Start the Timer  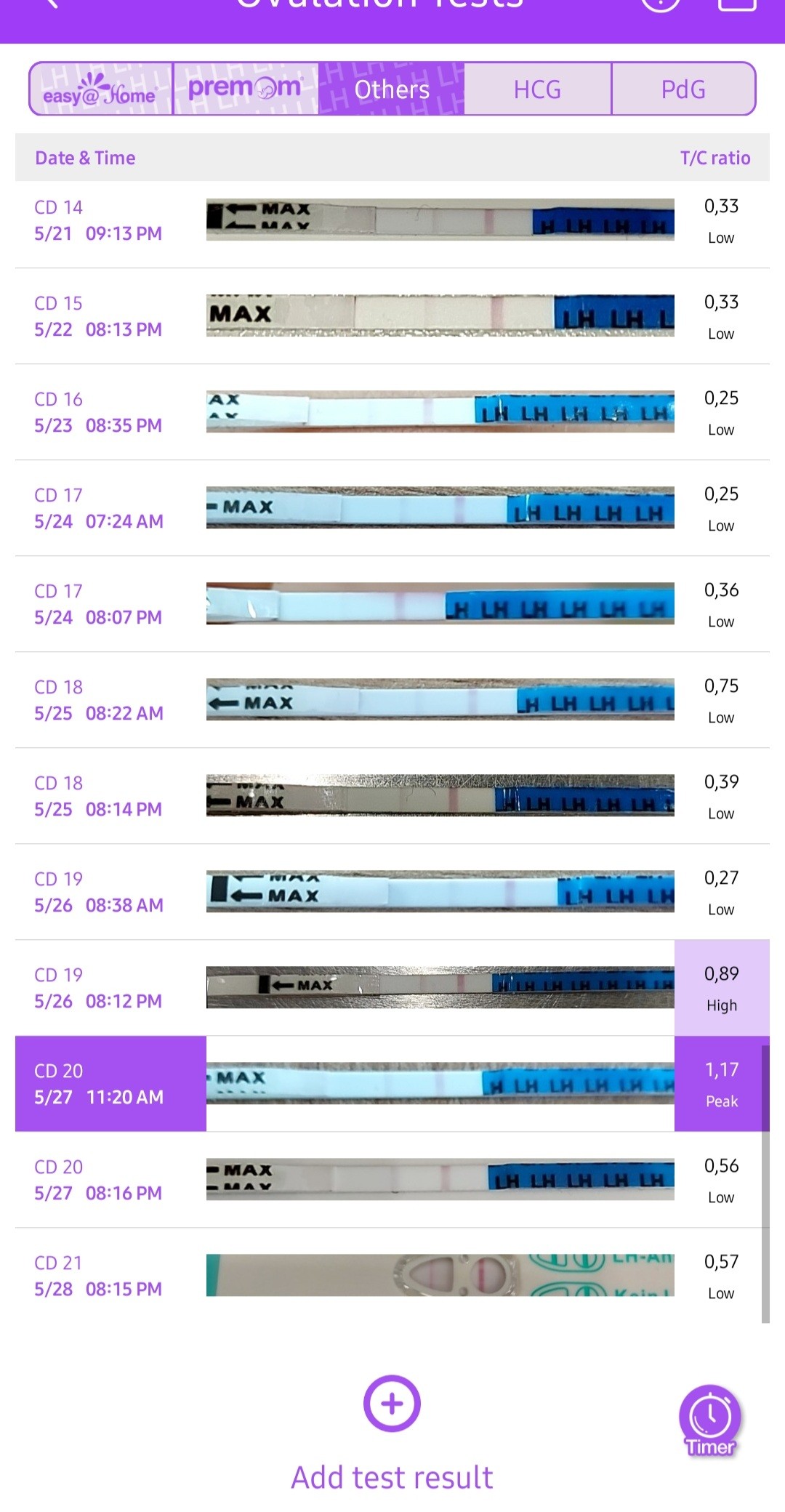click(x=710, y=1420)
